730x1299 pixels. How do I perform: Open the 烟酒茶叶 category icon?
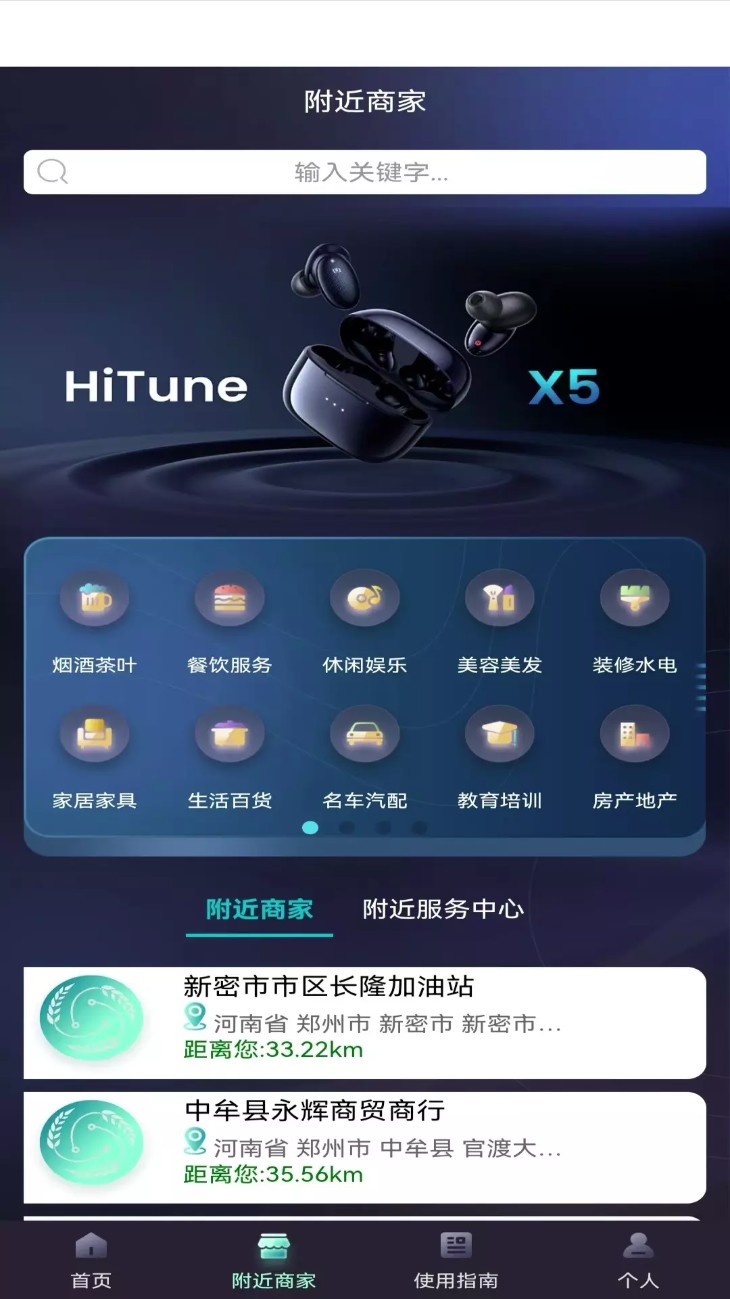(95, 597)
